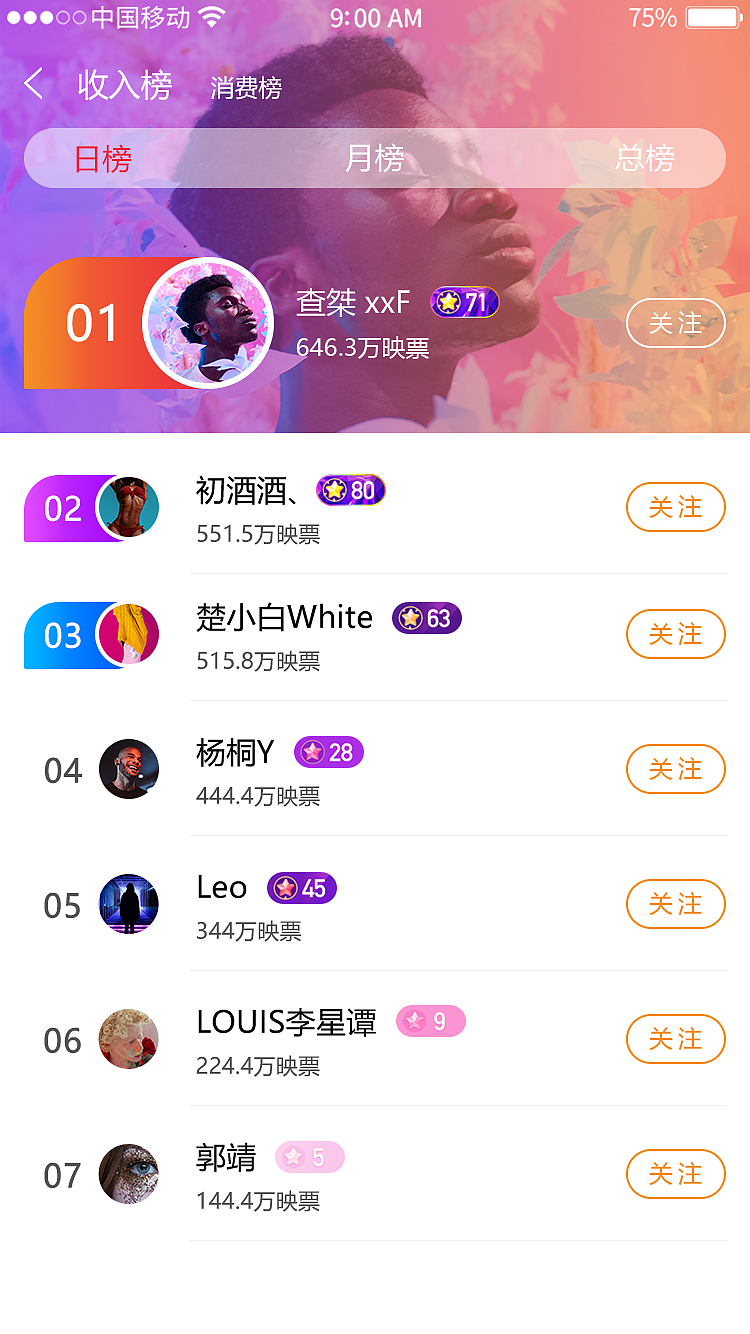
Task: Tap the level 28 badge beside 杨桐Y
Action: tap(329, 752)
